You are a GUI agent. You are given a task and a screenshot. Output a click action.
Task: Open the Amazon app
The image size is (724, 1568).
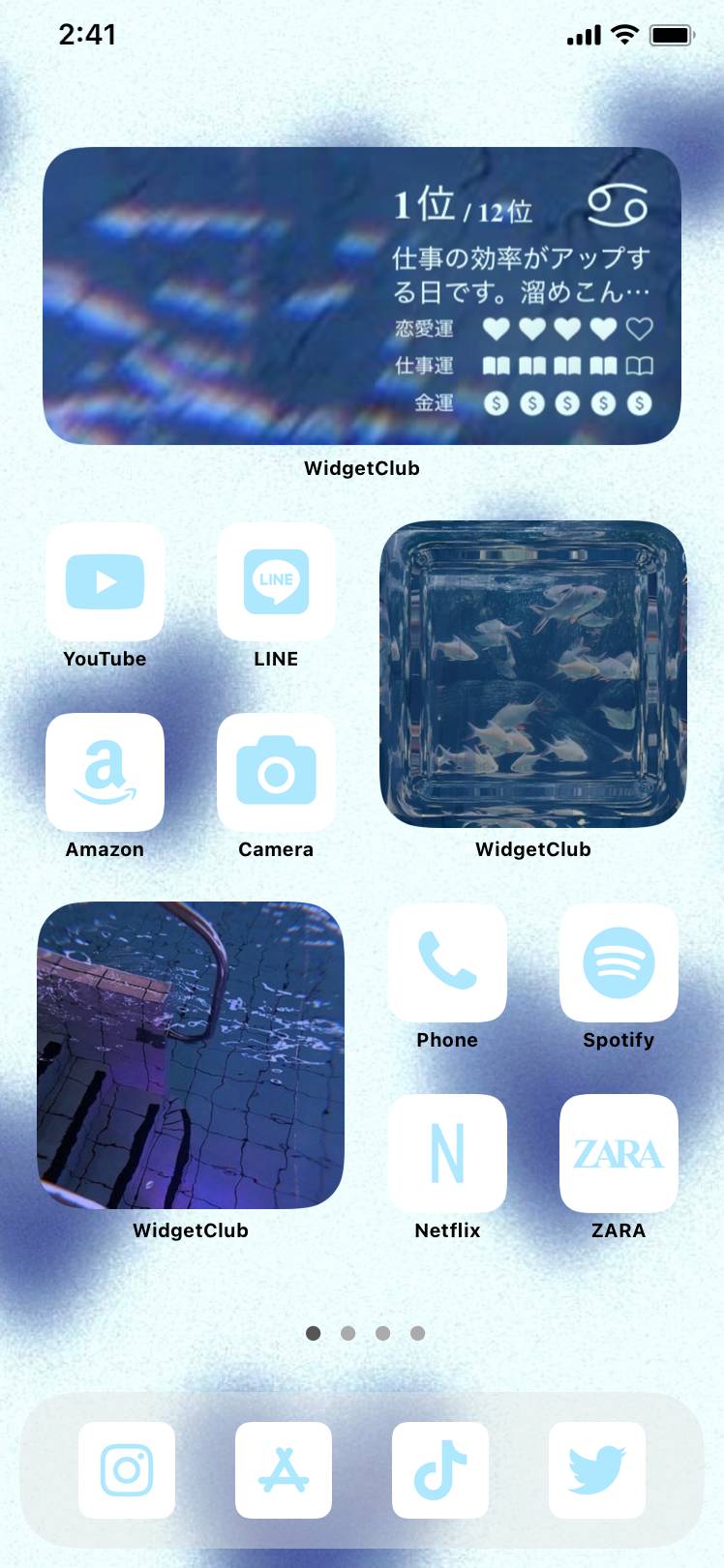pos(105,772)
